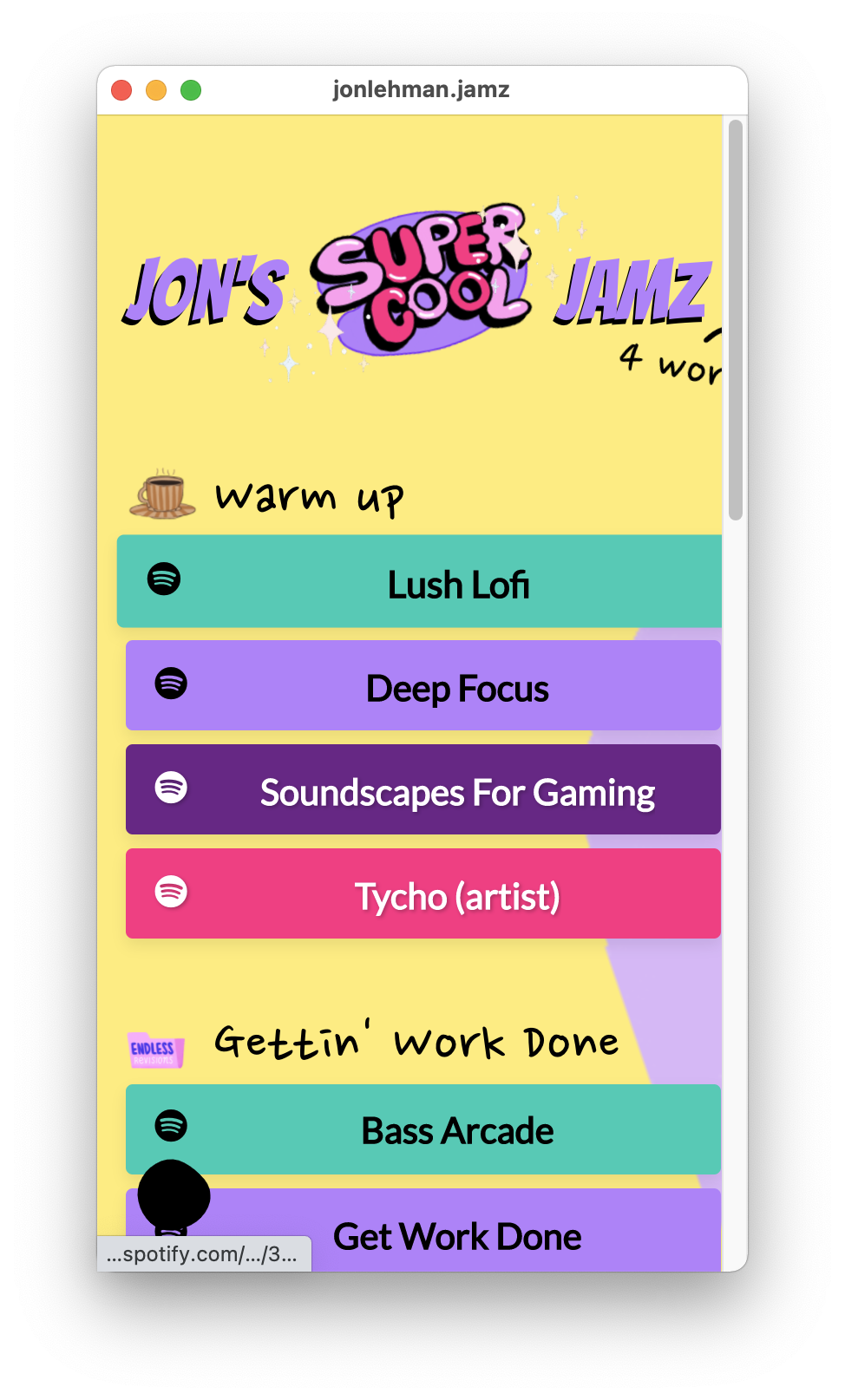Open the Tycho (artist) link

423,893
